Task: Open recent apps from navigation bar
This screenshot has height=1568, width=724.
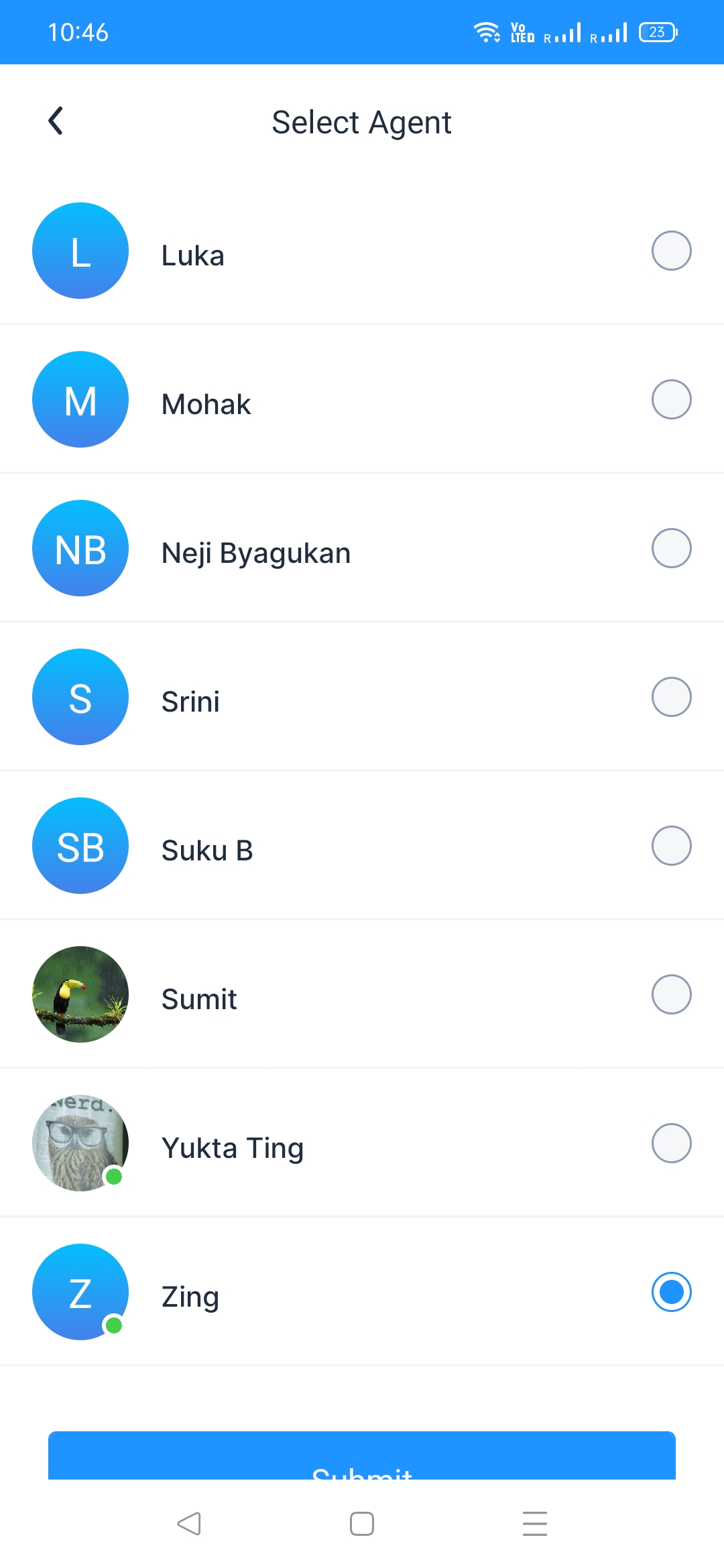Action: [534, 1524]
